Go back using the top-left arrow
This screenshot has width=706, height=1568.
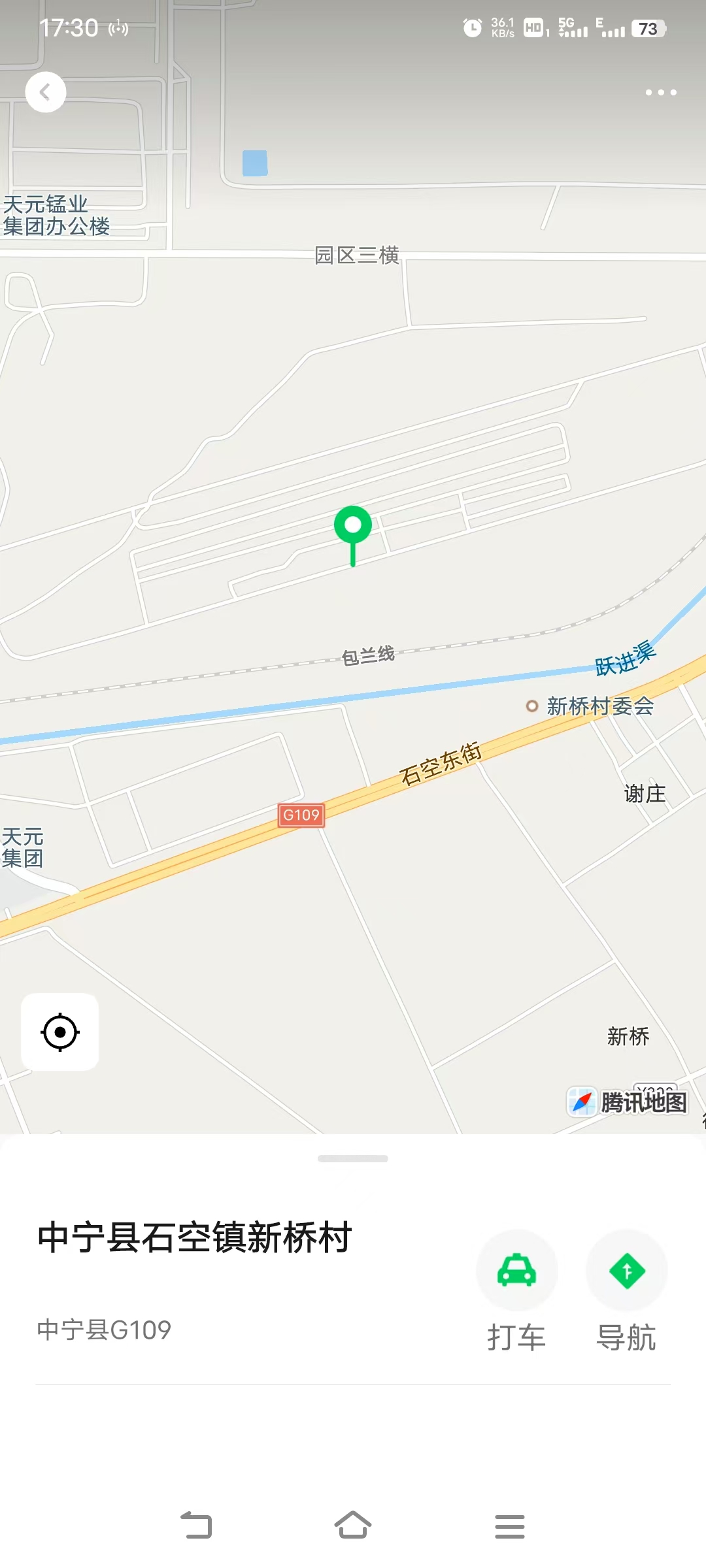click(46, 92)
